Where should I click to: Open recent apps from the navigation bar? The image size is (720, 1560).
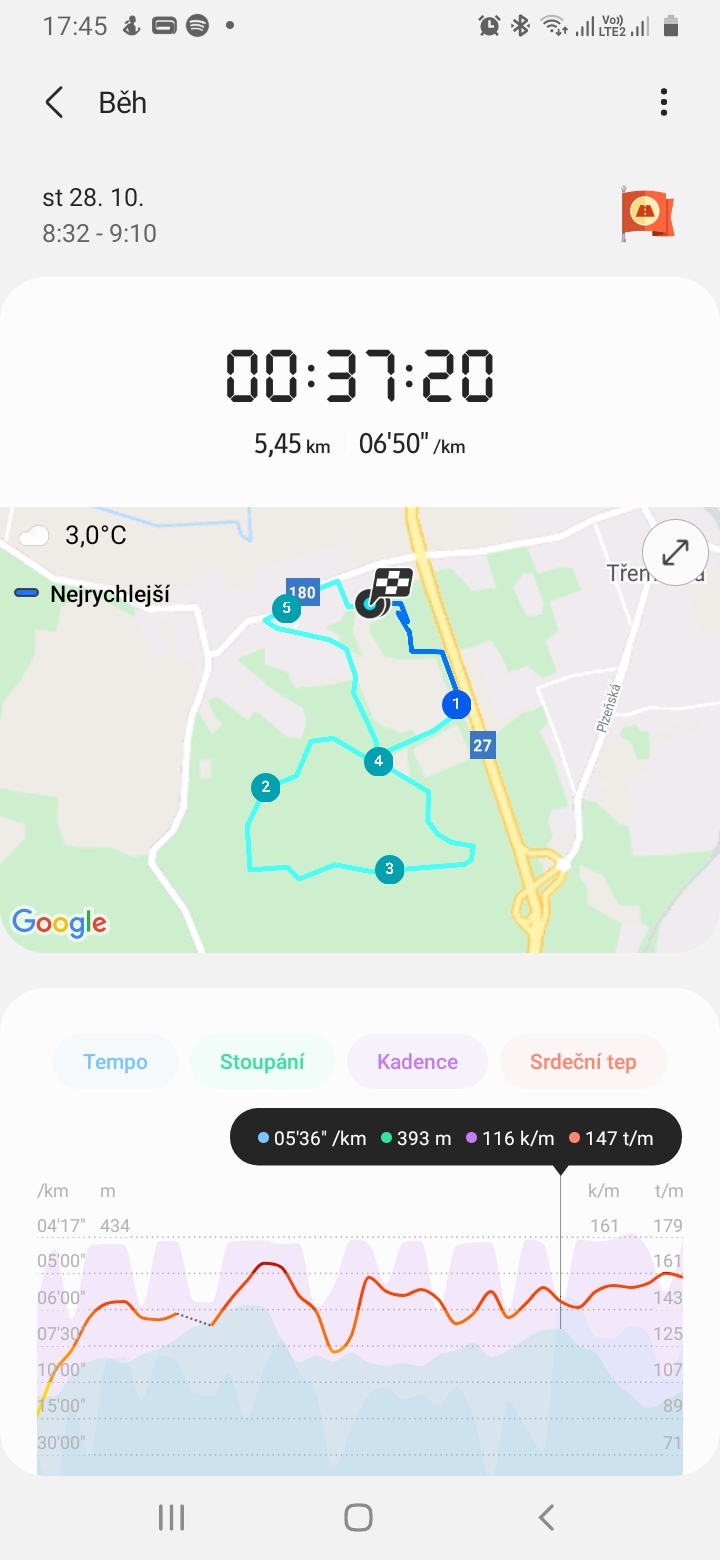coord(172,1517)
